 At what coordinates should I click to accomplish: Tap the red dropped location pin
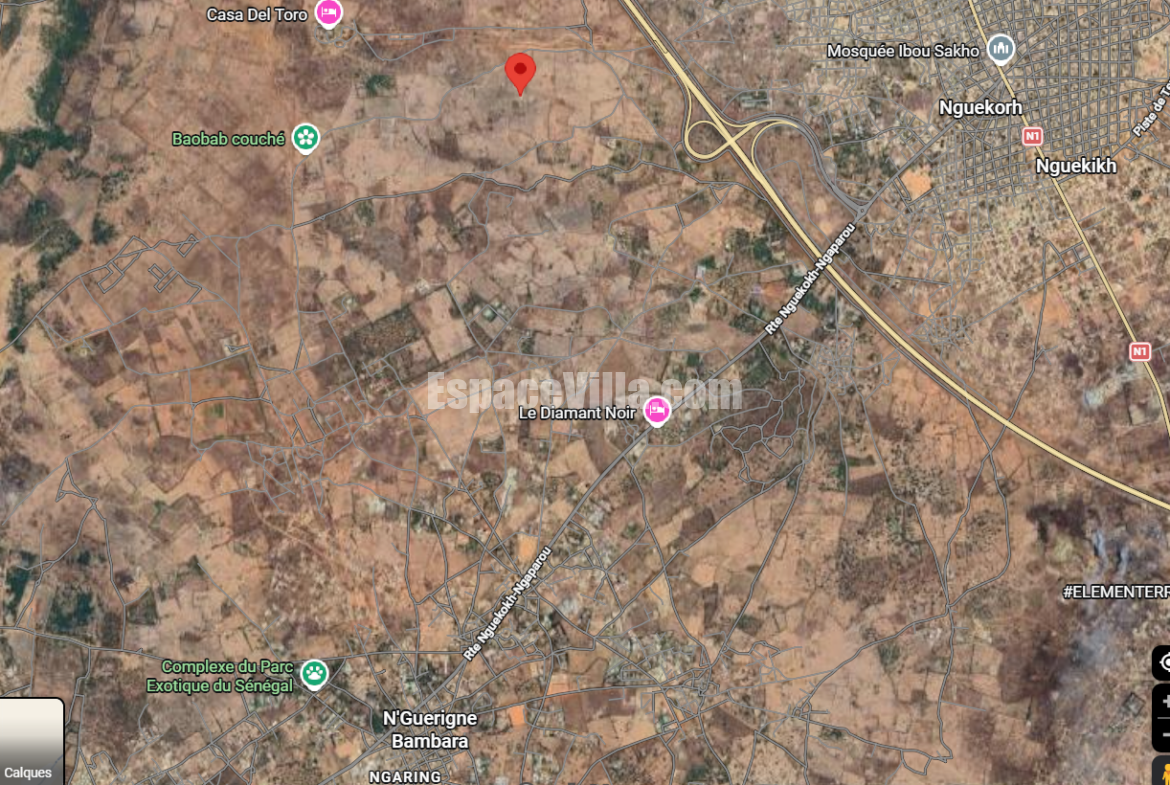(520, 72)
